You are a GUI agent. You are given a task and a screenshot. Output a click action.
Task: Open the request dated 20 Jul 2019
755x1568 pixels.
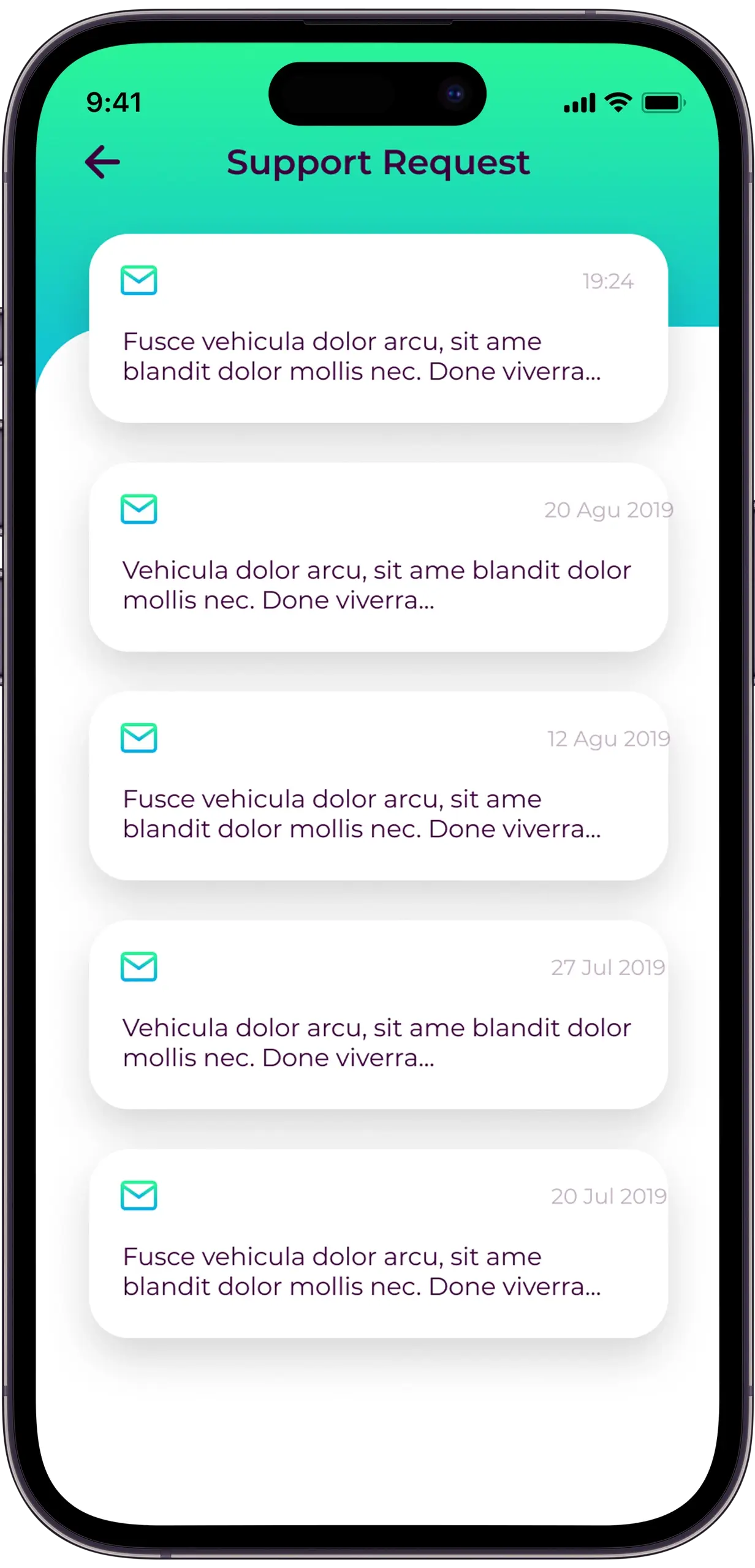[378, 1244]
